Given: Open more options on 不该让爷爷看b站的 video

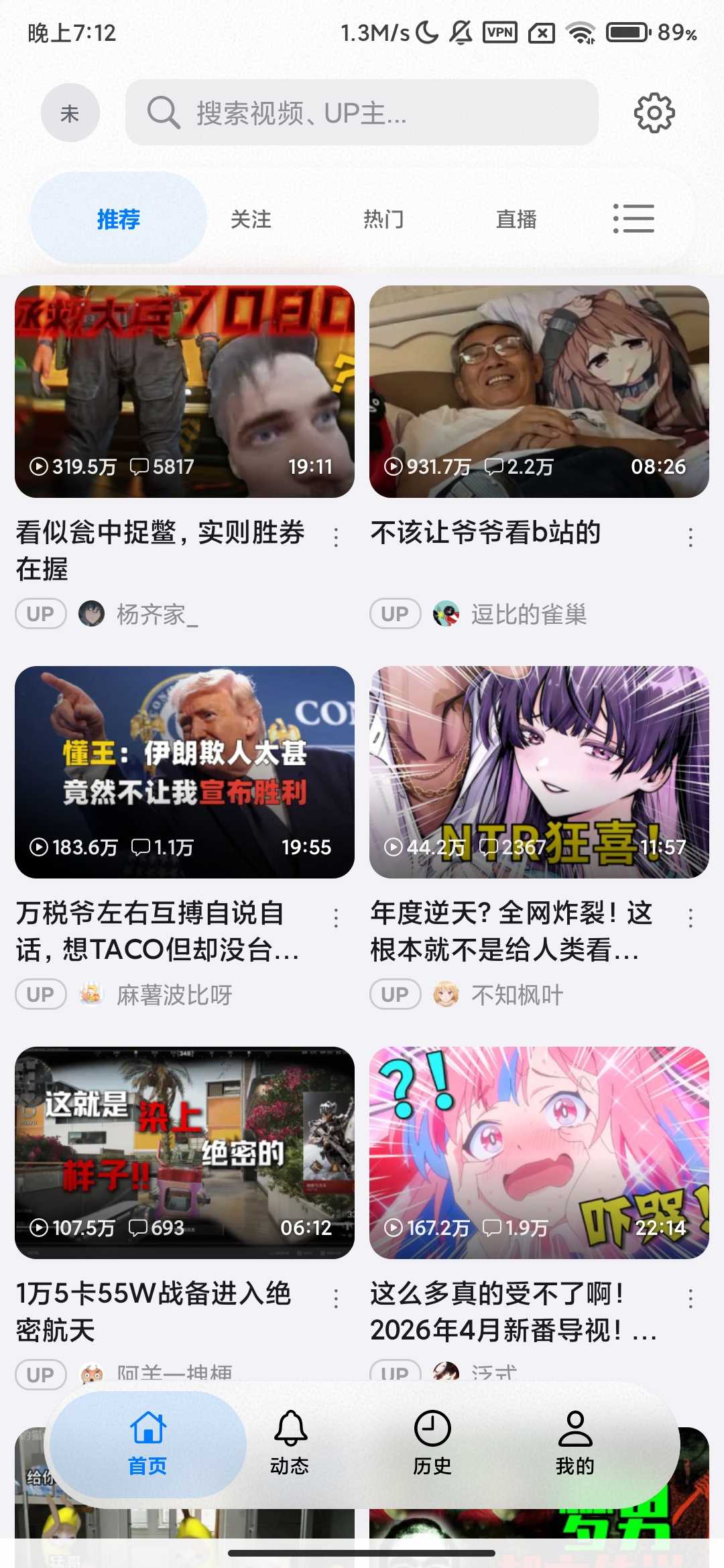Looking at the screenshot, I should pyautogui.click(x=690, y=536).
